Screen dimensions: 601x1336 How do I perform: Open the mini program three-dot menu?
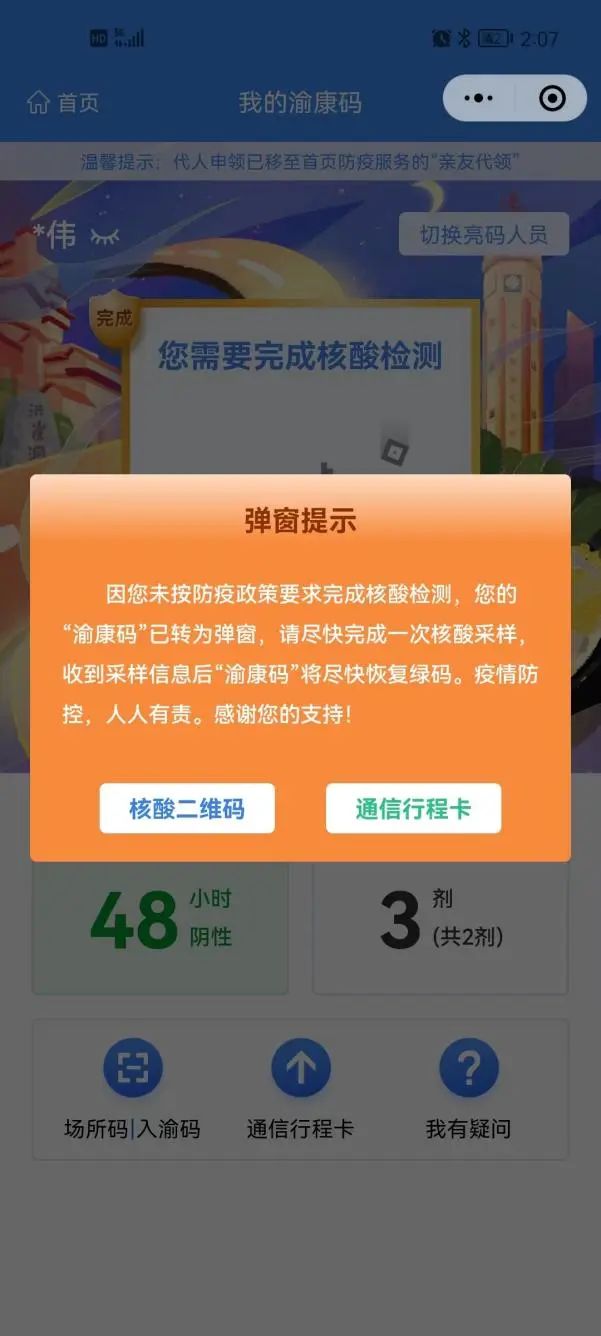coord(480,98)
